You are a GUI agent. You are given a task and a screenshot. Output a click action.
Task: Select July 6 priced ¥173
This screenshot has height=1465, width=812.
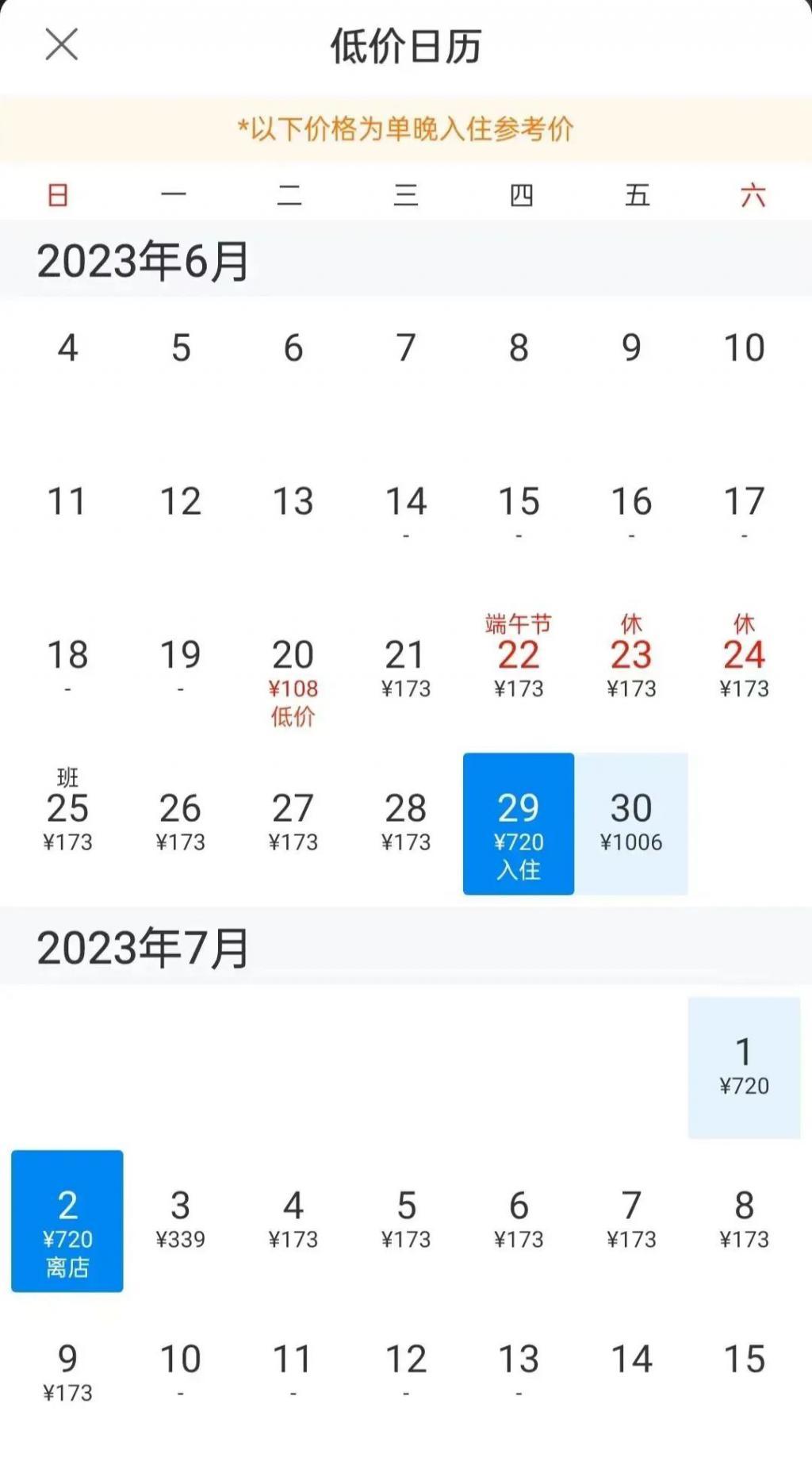tap(519, 1221)
